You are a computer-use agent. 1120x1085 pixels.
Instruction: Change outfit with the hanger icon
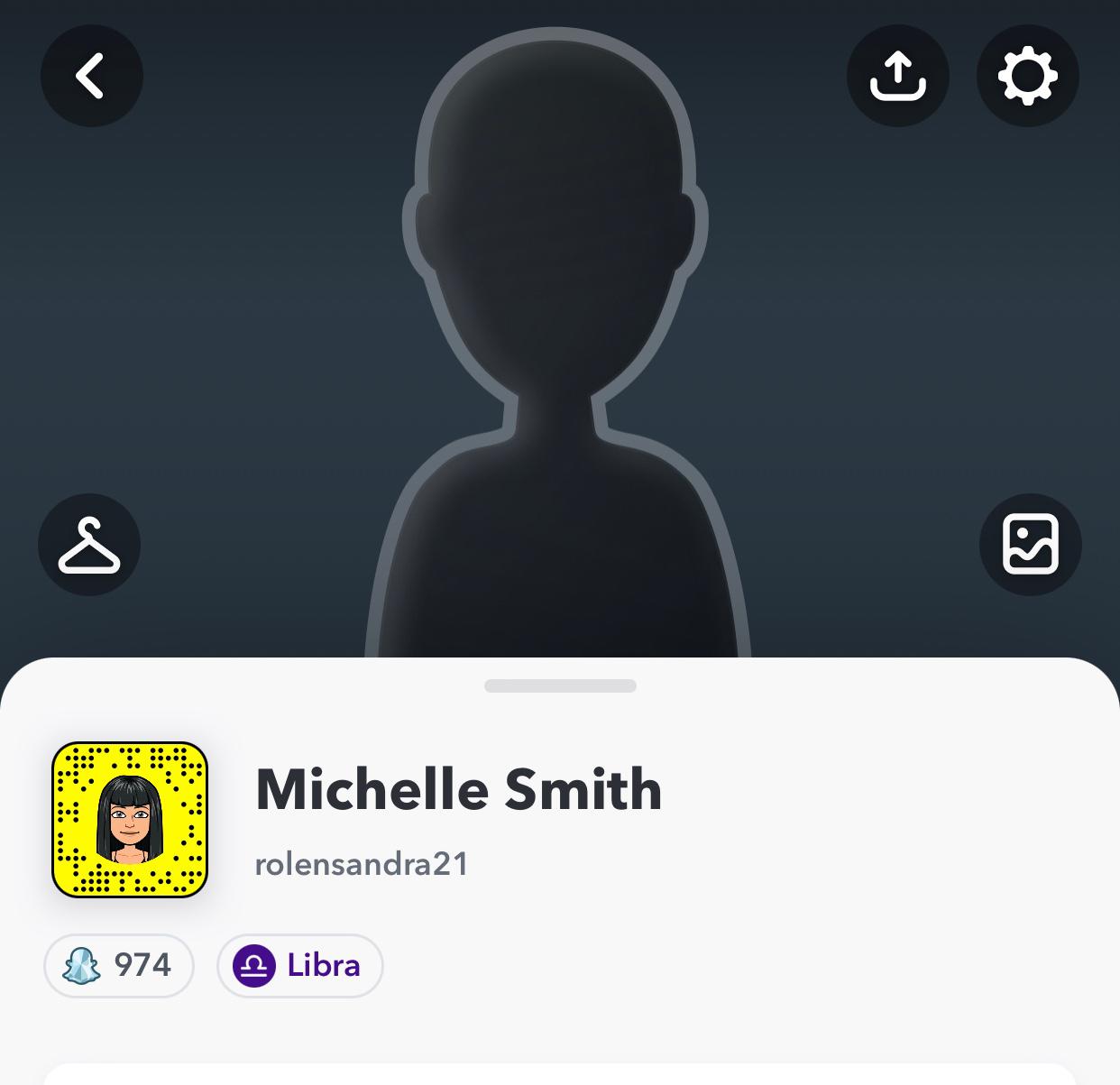[x=89, y=545]
